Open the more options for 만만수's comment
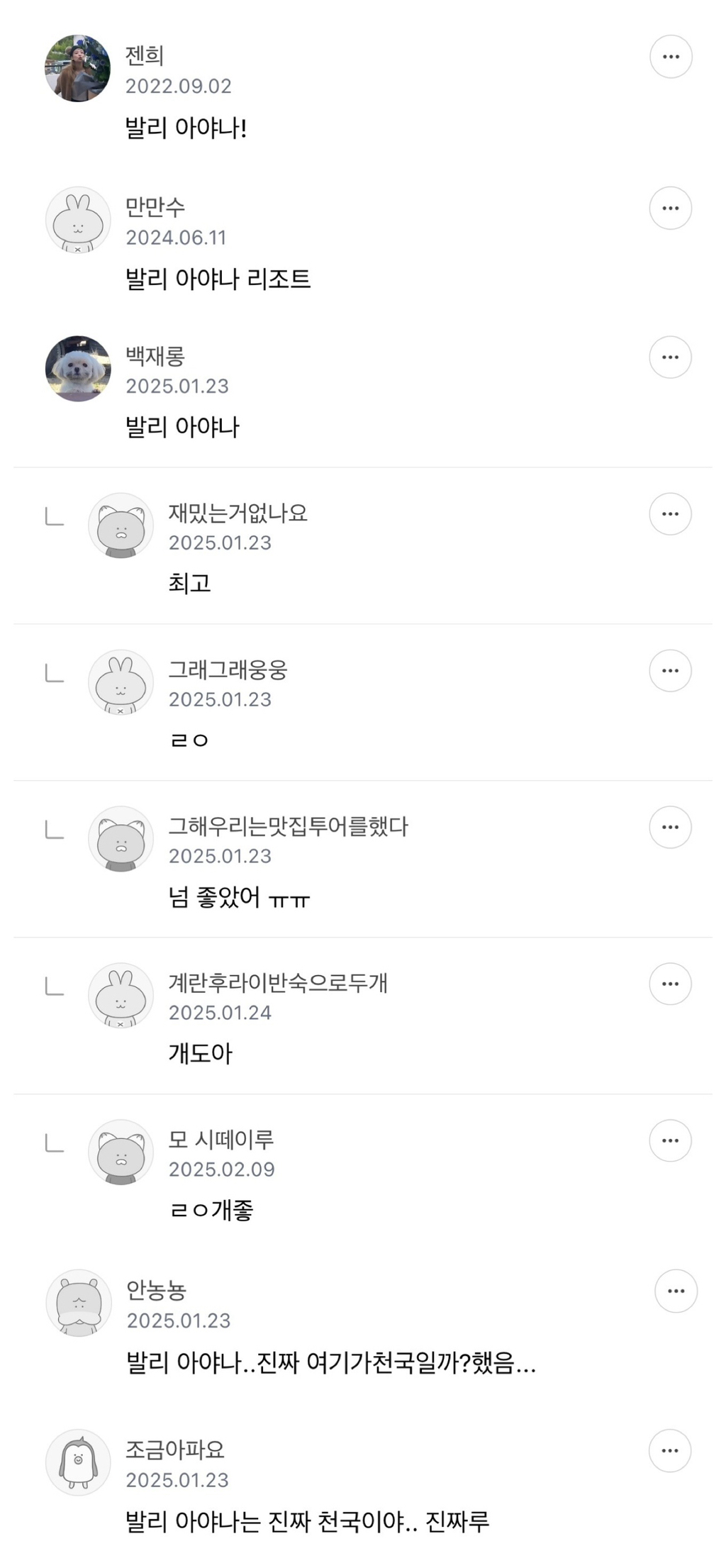This screenshot has width=726, height=1568. [x=670, y=208]
